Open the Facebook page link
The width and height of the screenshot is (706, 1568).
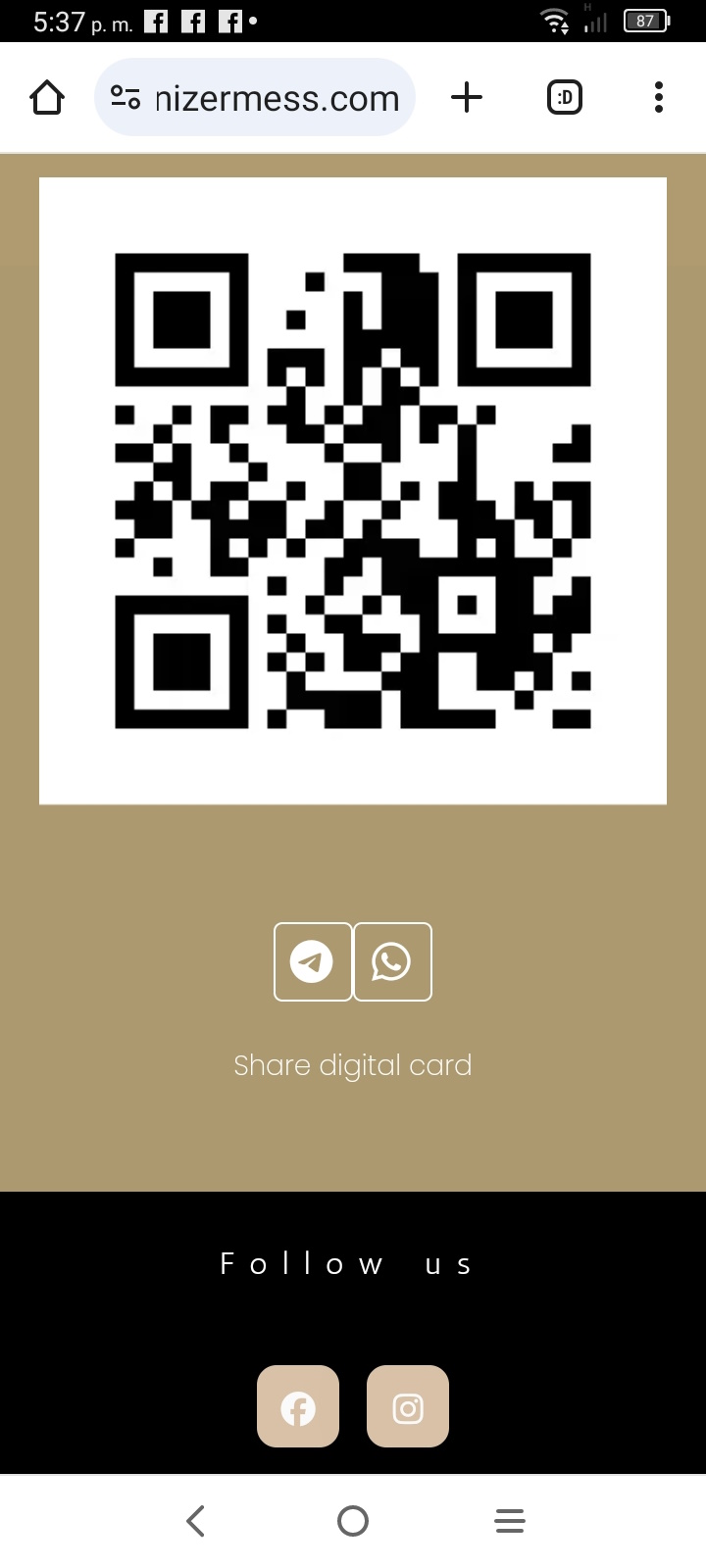[x=298, y=1406]
